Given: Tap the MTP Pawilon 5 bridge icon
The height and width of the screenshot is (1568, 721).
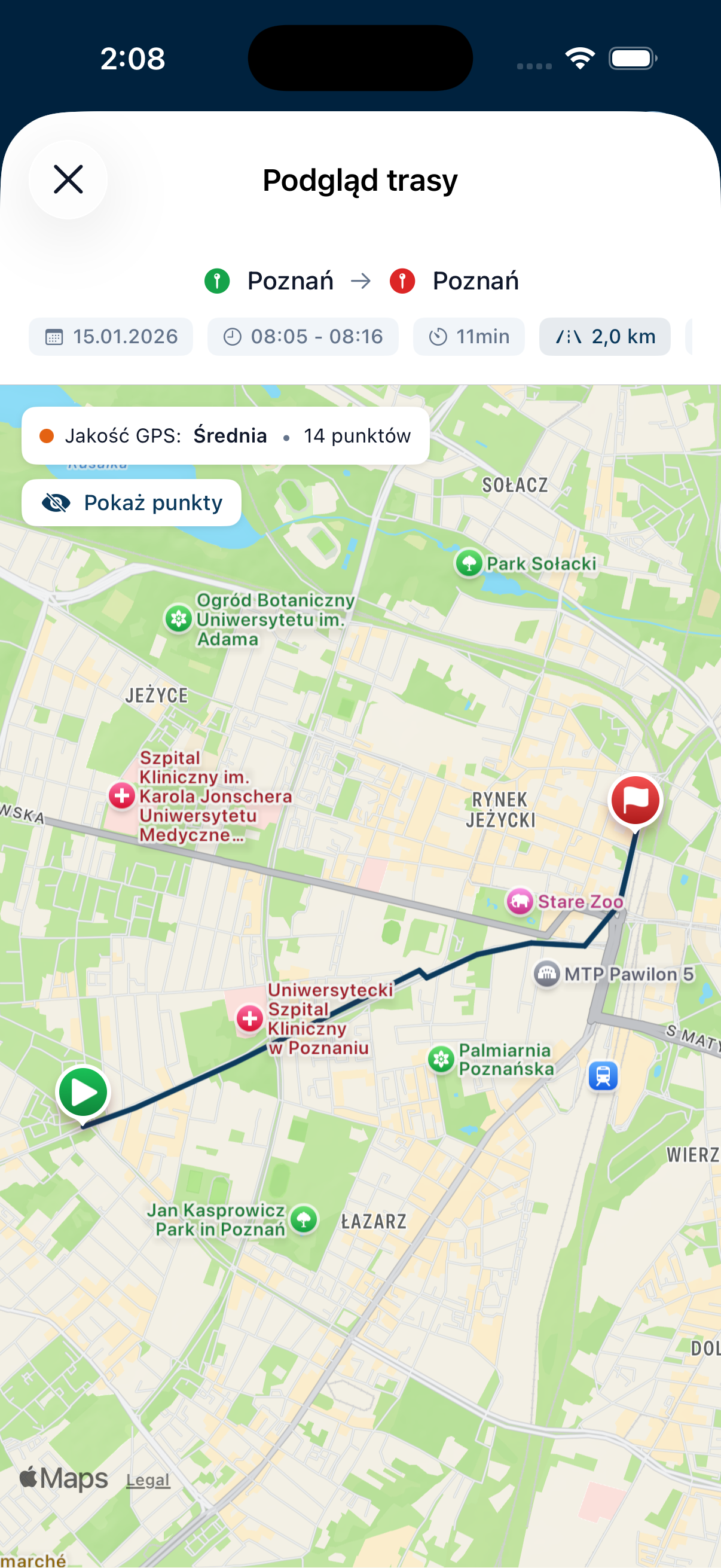Looking at the screenshot, I should [x=547, y=974].
